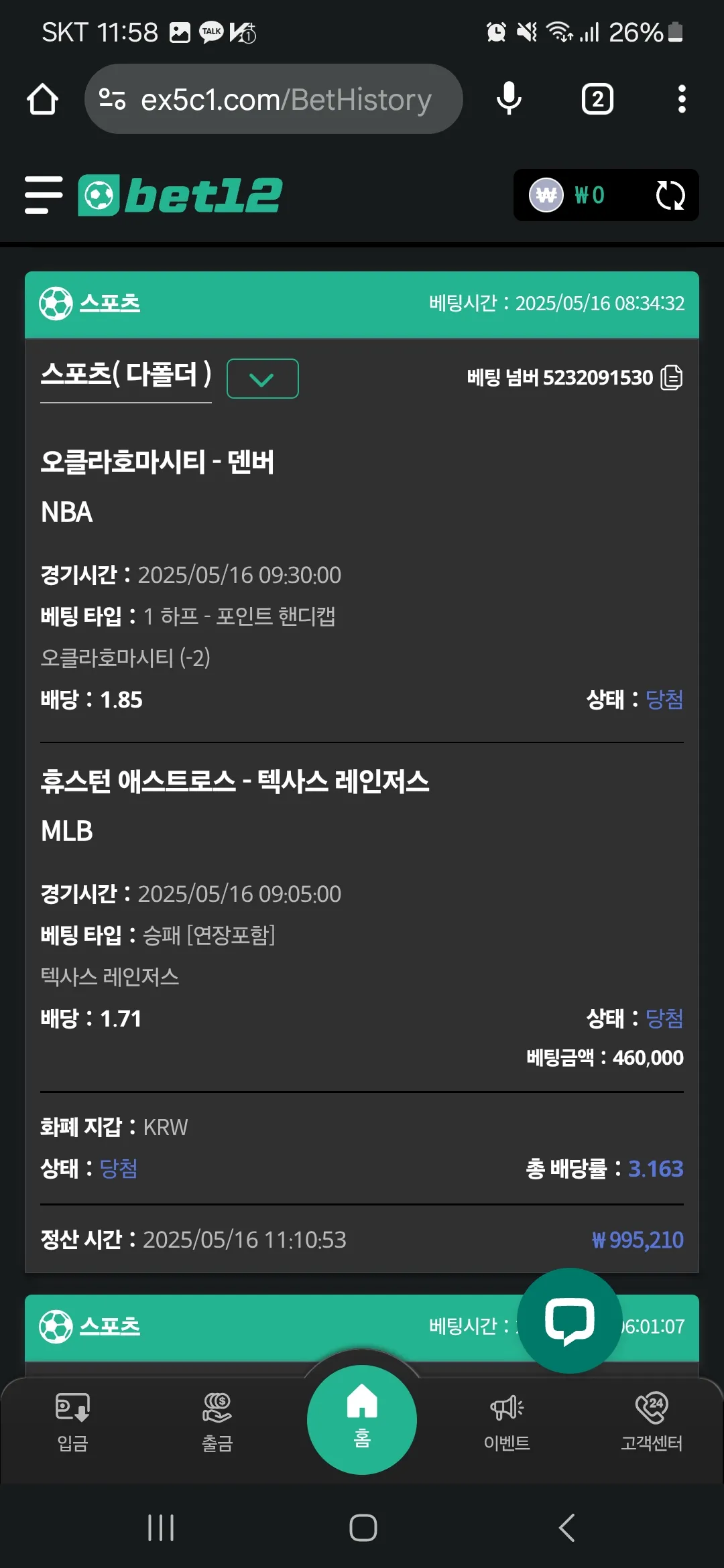Open the browser overflow menu
Viewport: 724px width, 1568px height.
pos(682,99)
